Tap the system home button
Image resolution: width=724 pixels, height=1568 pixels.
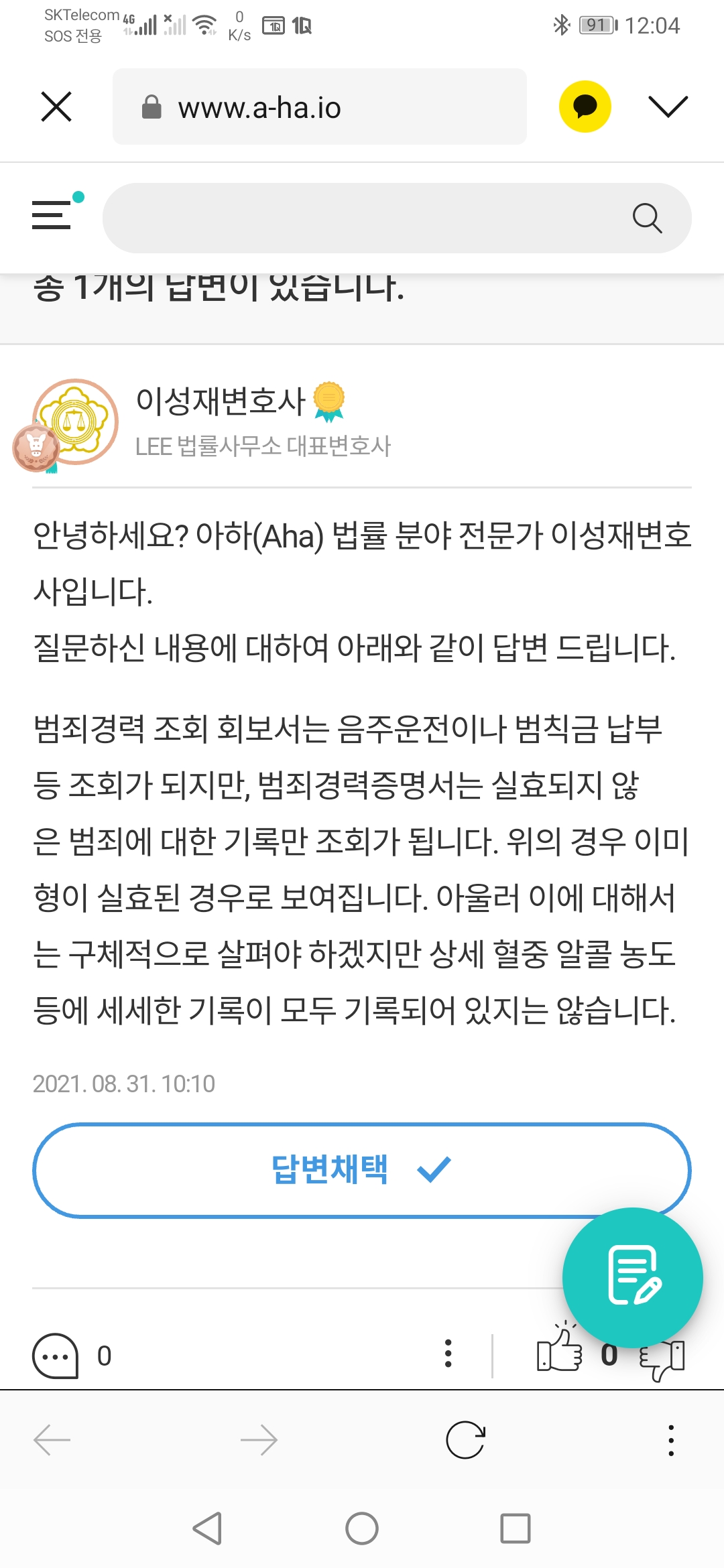click(x=362, y=1528)
